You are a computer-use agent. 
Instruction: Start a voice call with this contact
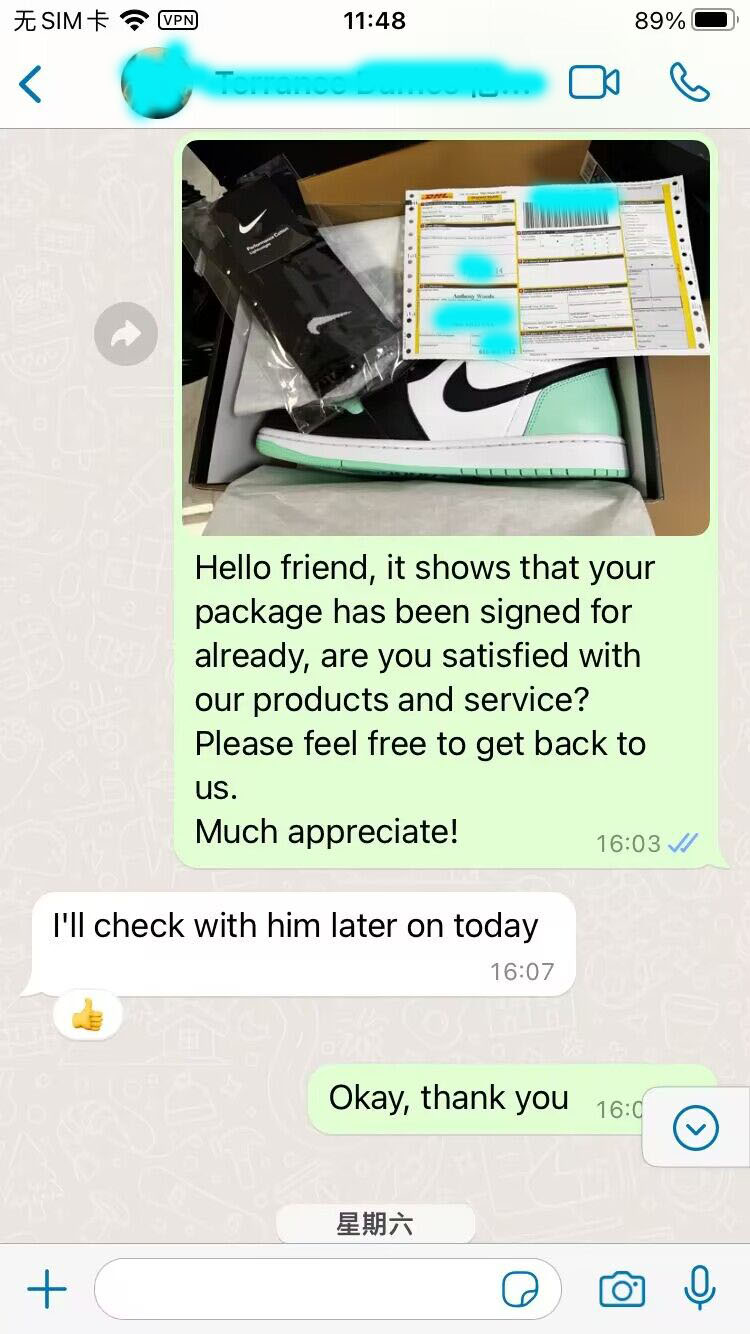pyautogui.click(x=689, y=83)
